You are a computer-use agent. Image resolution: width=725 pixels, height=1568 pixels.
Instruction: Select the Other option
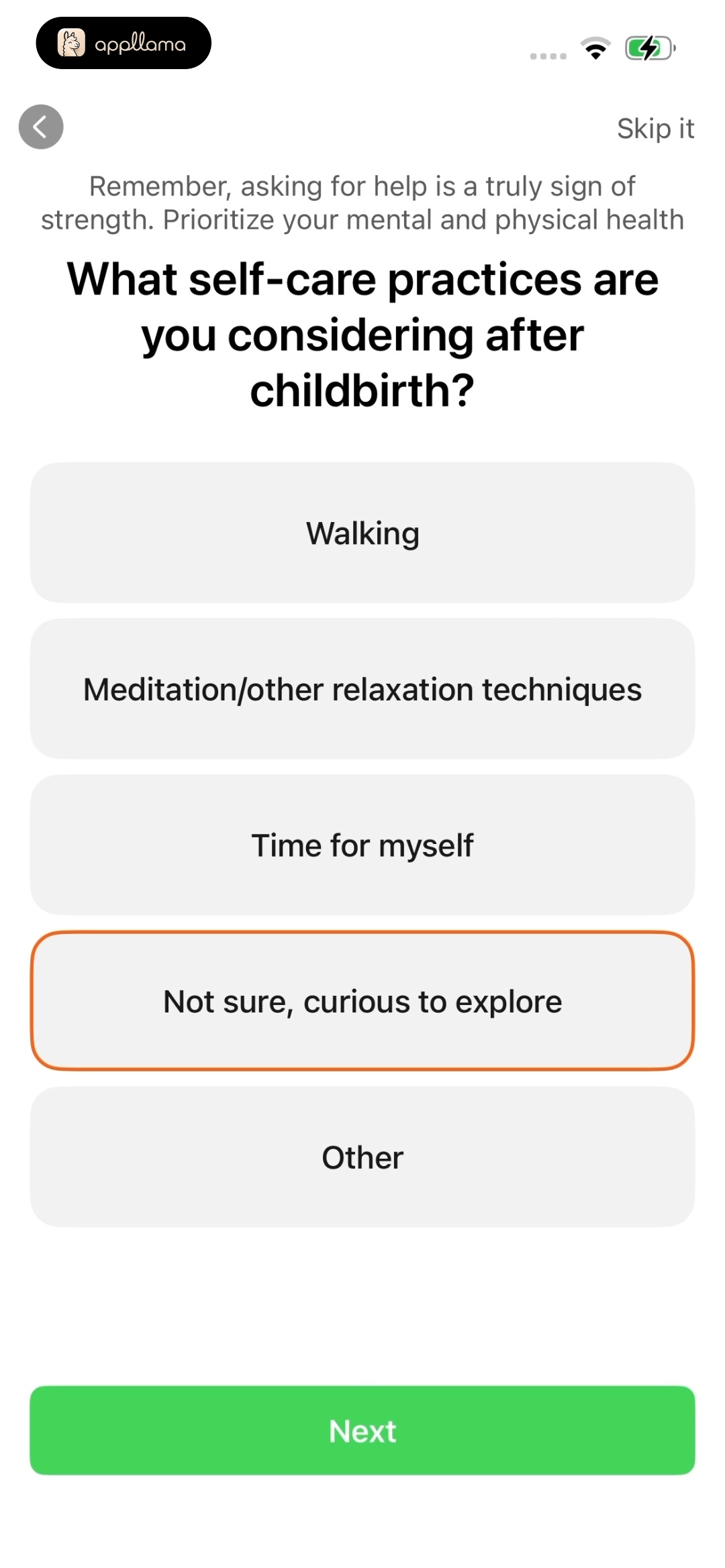(x=362, y=1157)
